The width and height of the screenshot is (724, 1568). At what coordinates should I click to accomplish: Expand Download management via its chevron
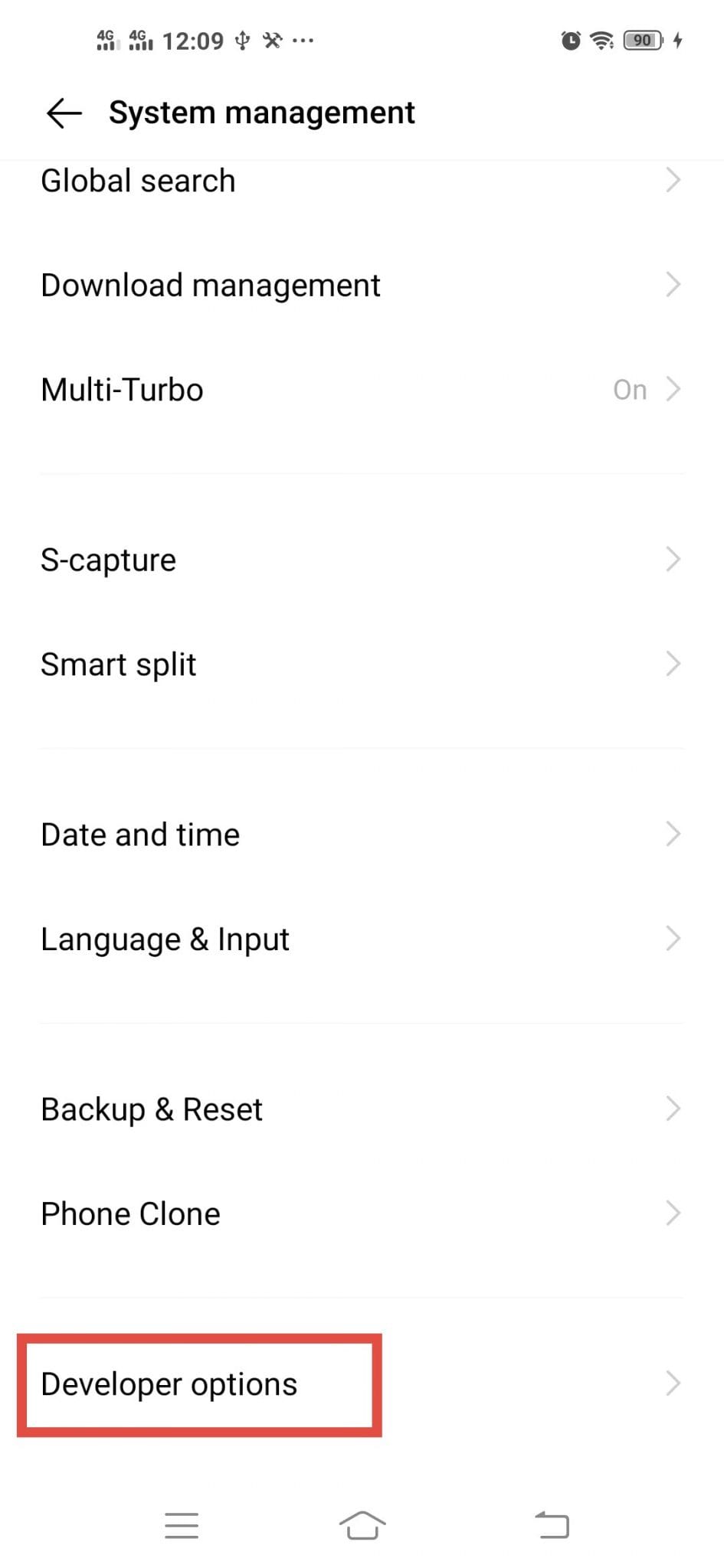pos(673,284)
